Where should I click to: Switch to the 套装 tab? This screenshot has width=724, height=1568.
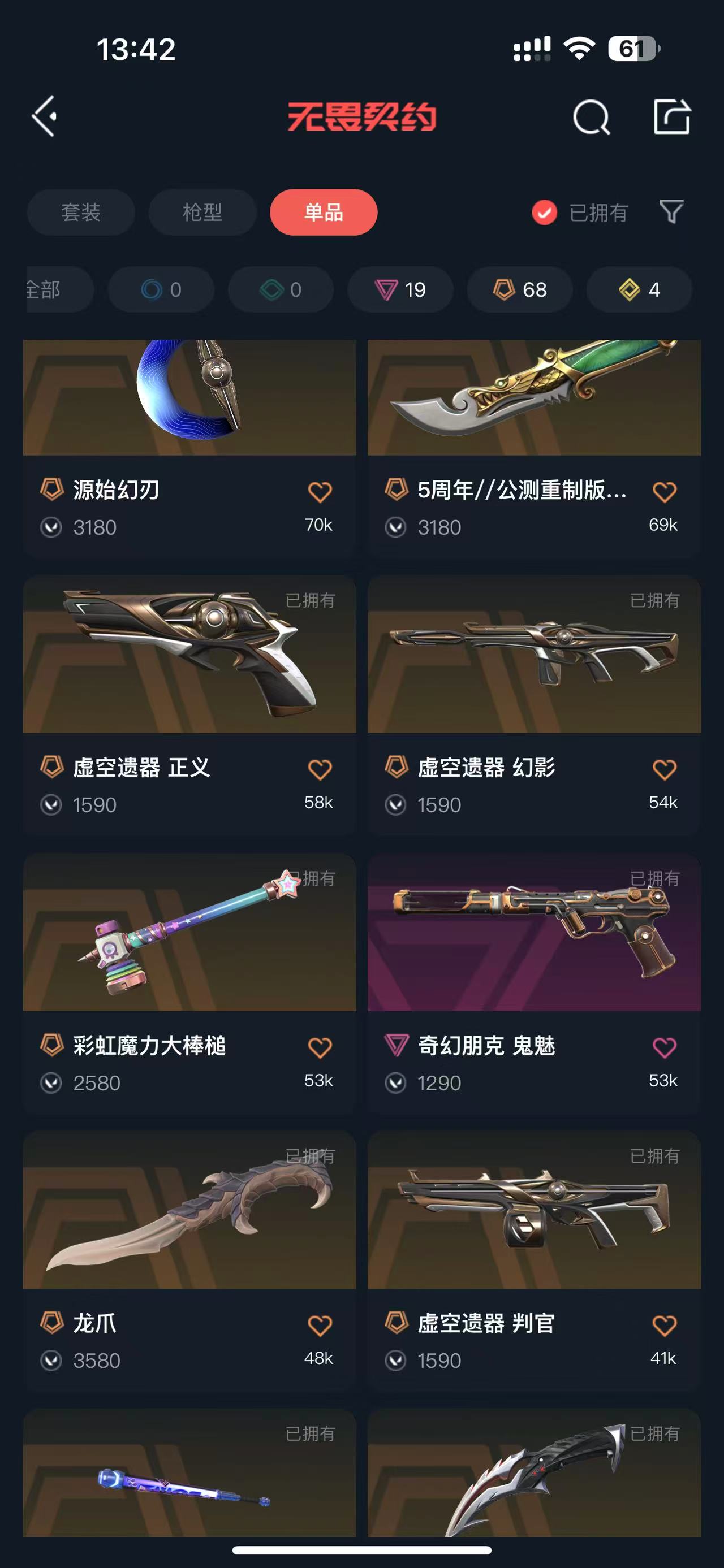pos(81,213)
